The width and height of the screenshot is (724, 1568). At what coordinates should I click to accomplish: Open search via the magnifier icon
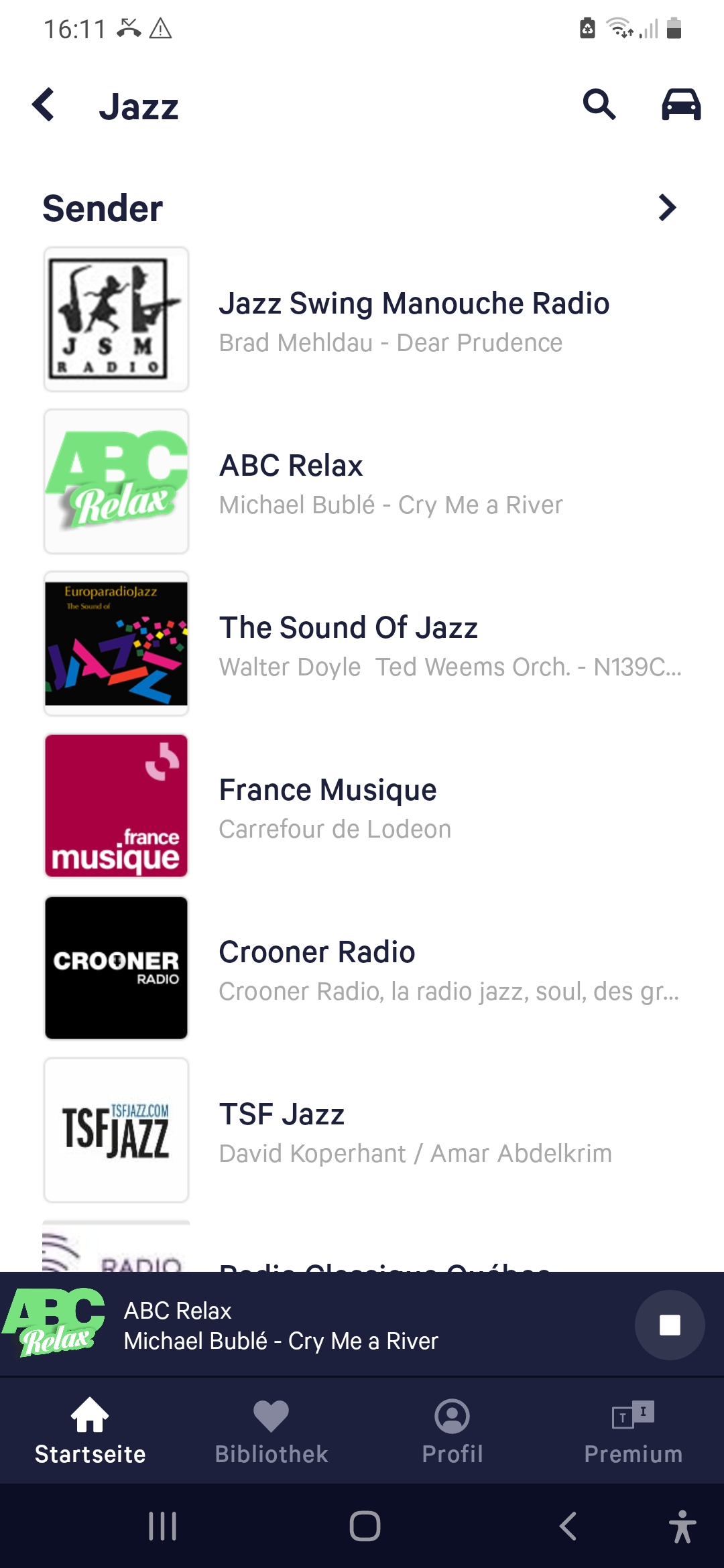599,105
